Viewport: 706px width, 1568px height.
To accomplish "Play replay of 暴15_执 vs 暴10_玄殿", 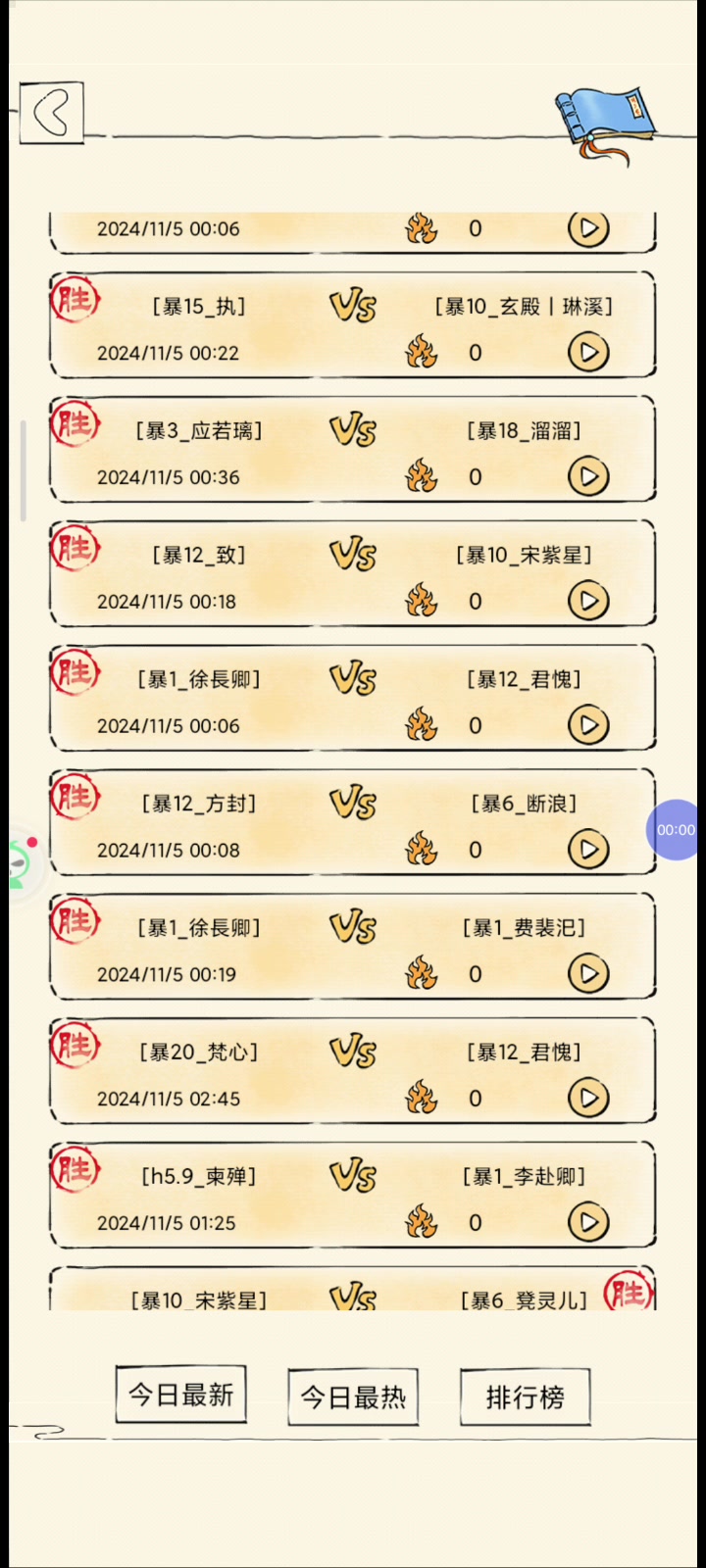I will [x=588, y=353].
